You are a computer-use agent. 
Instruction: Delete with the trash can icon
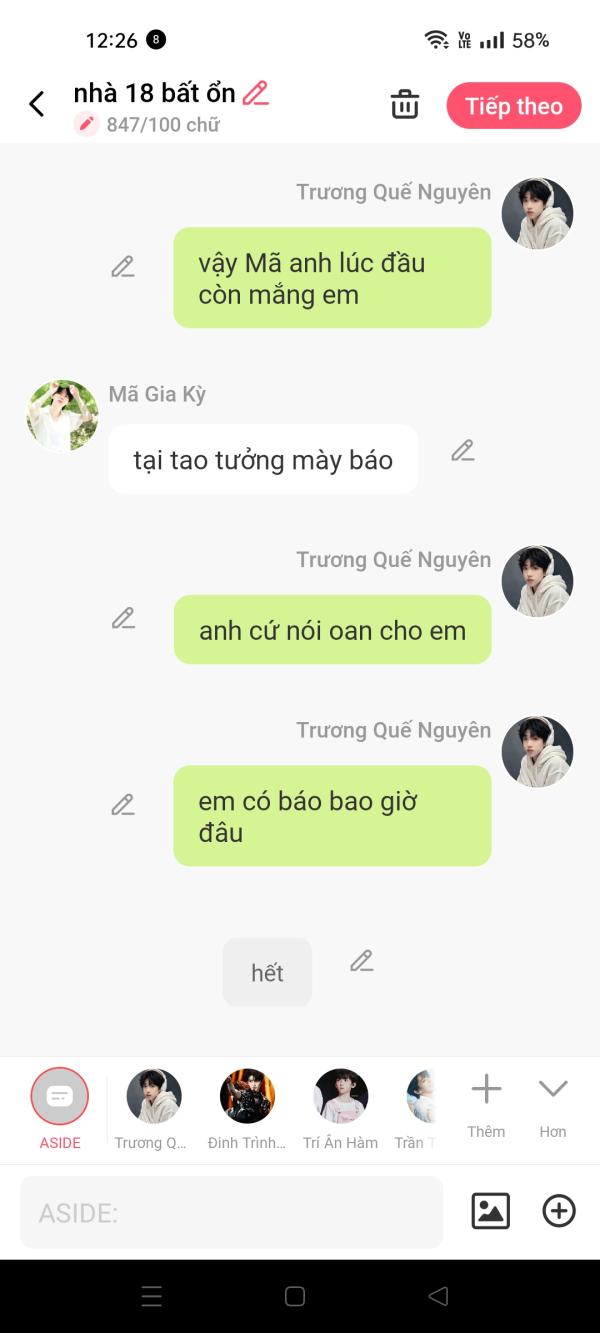pyautogui.click(x=404, y=104)
